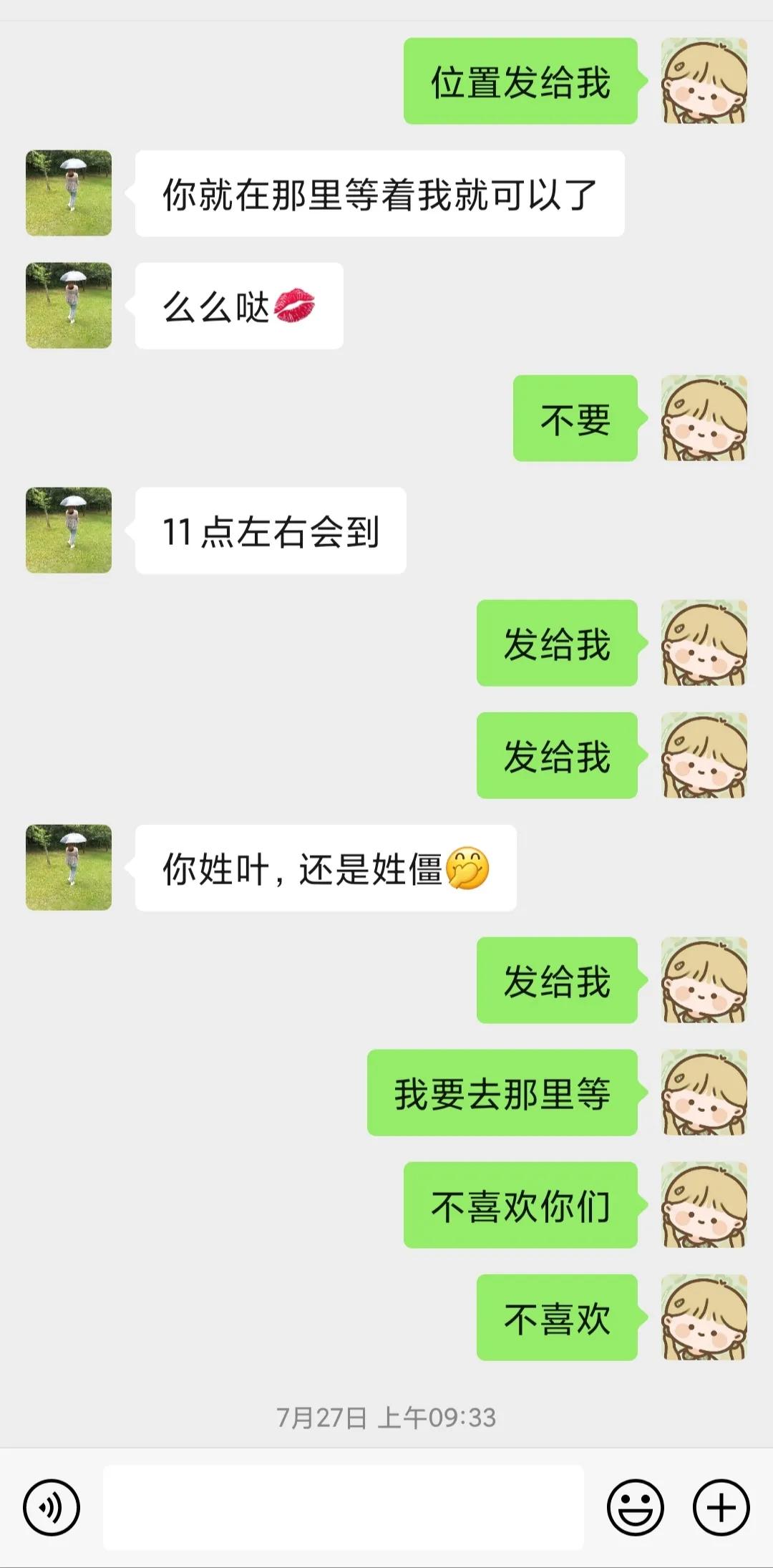Click the '11 点左右会到' message bubble
The height and width of the screenshot is (1568, 773).
coord(270,530)
